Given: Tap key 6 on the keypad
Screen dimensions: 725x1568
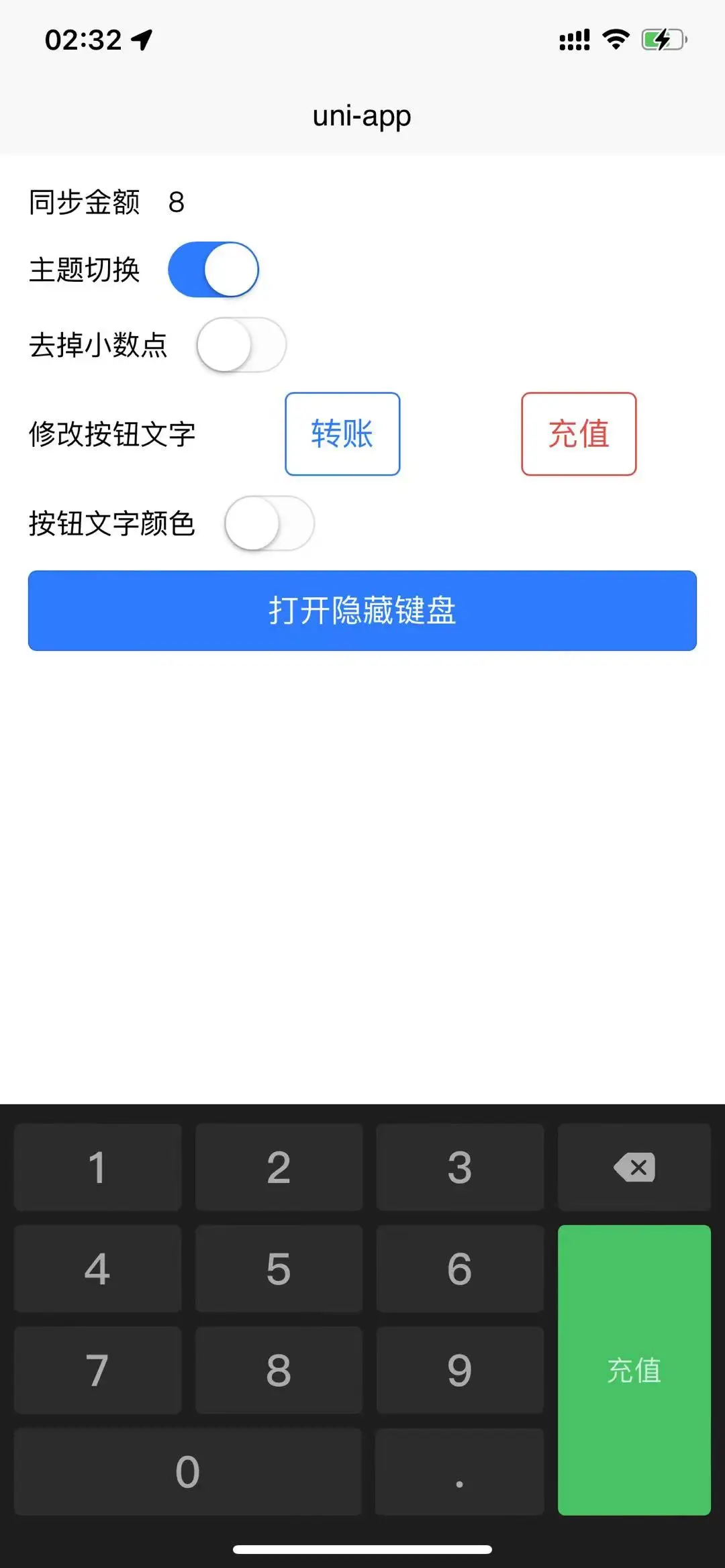Looking at the screenshot, I should [x=460, y=1269].
